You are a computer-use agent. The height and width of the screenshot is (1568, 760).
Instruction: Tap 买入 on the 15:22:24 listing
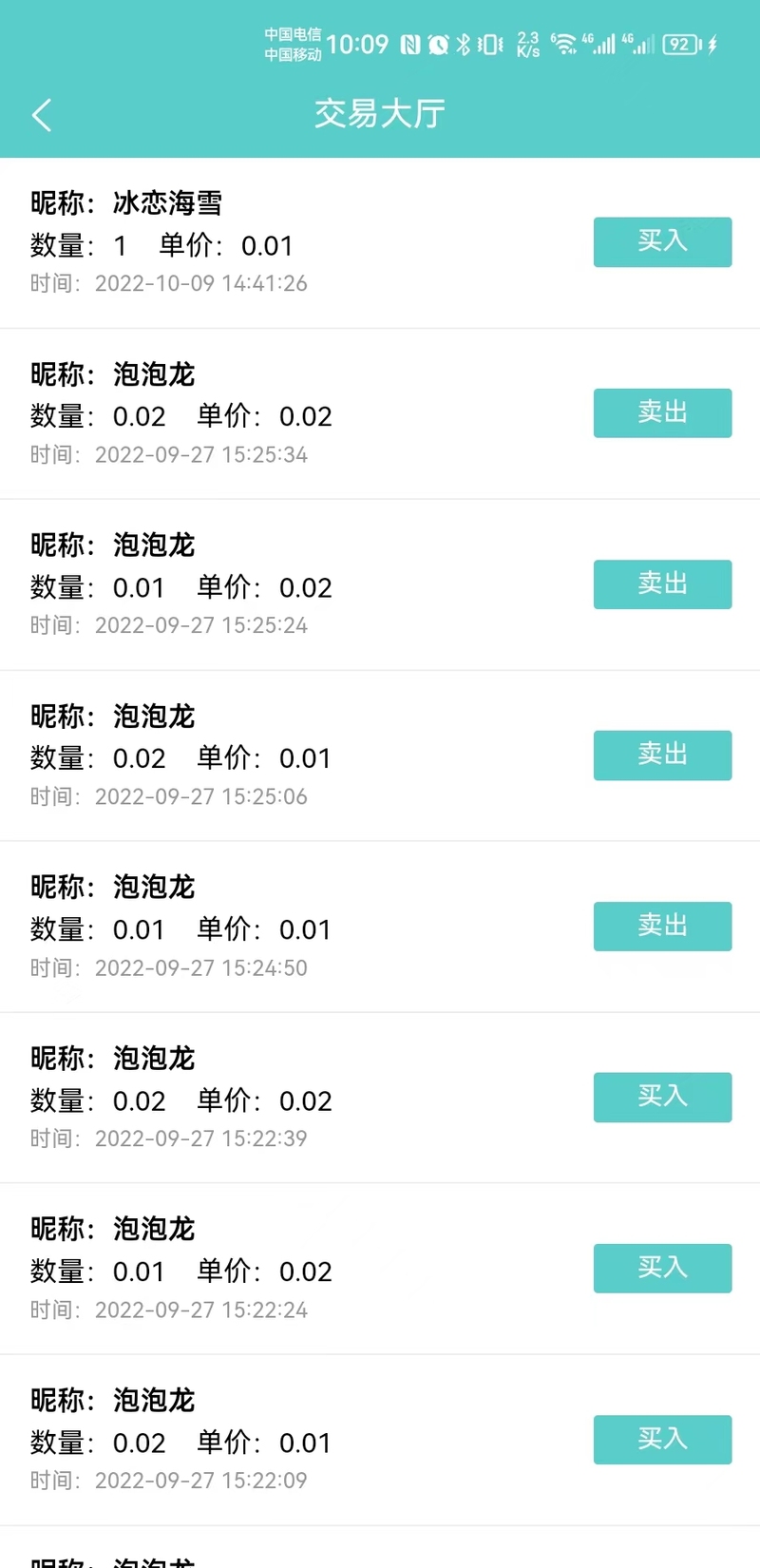(x=662, y=1269)
